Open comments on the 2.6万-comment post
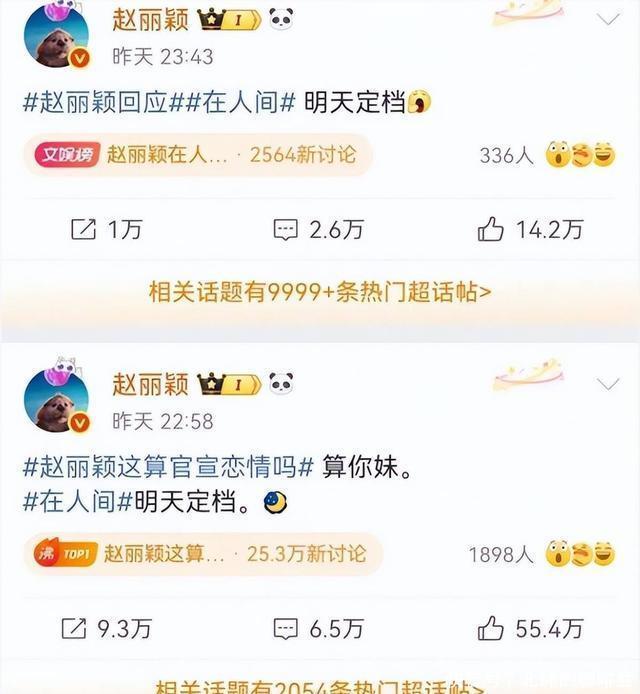The height and width of the screenshot is (694, 640). tap(319, 230)
